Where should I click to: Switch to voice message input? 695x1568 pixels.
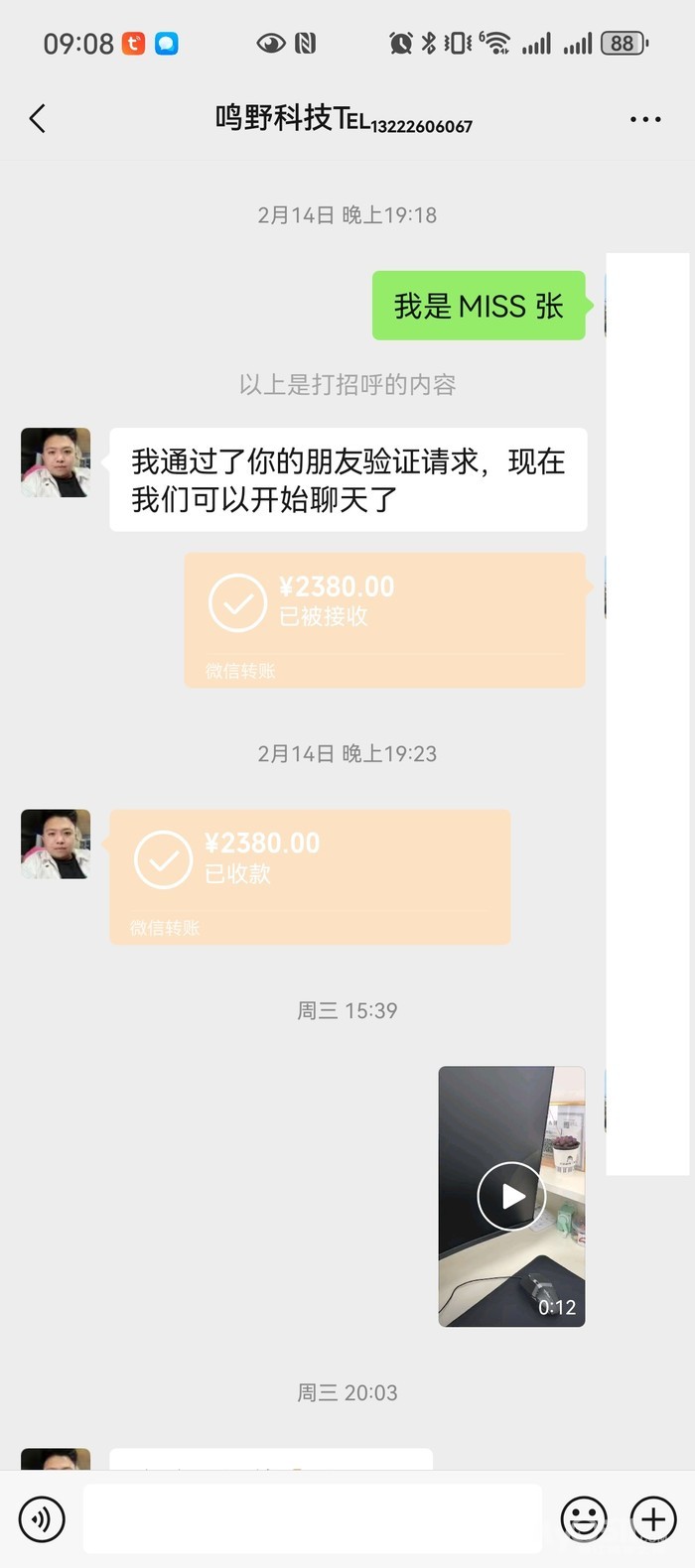tap(42, 1519)
